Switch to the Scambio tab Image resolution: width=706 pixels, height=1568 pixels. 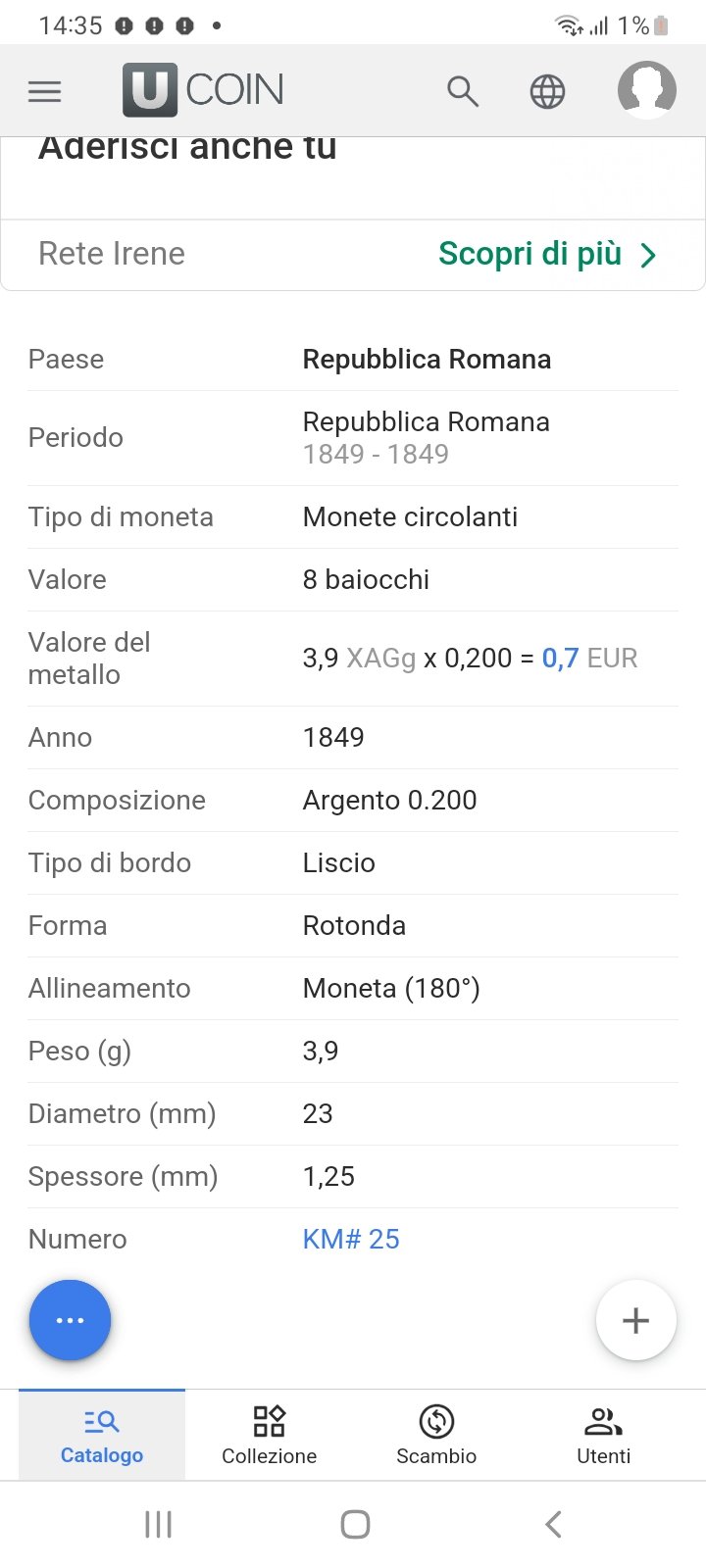[436, 1435]
